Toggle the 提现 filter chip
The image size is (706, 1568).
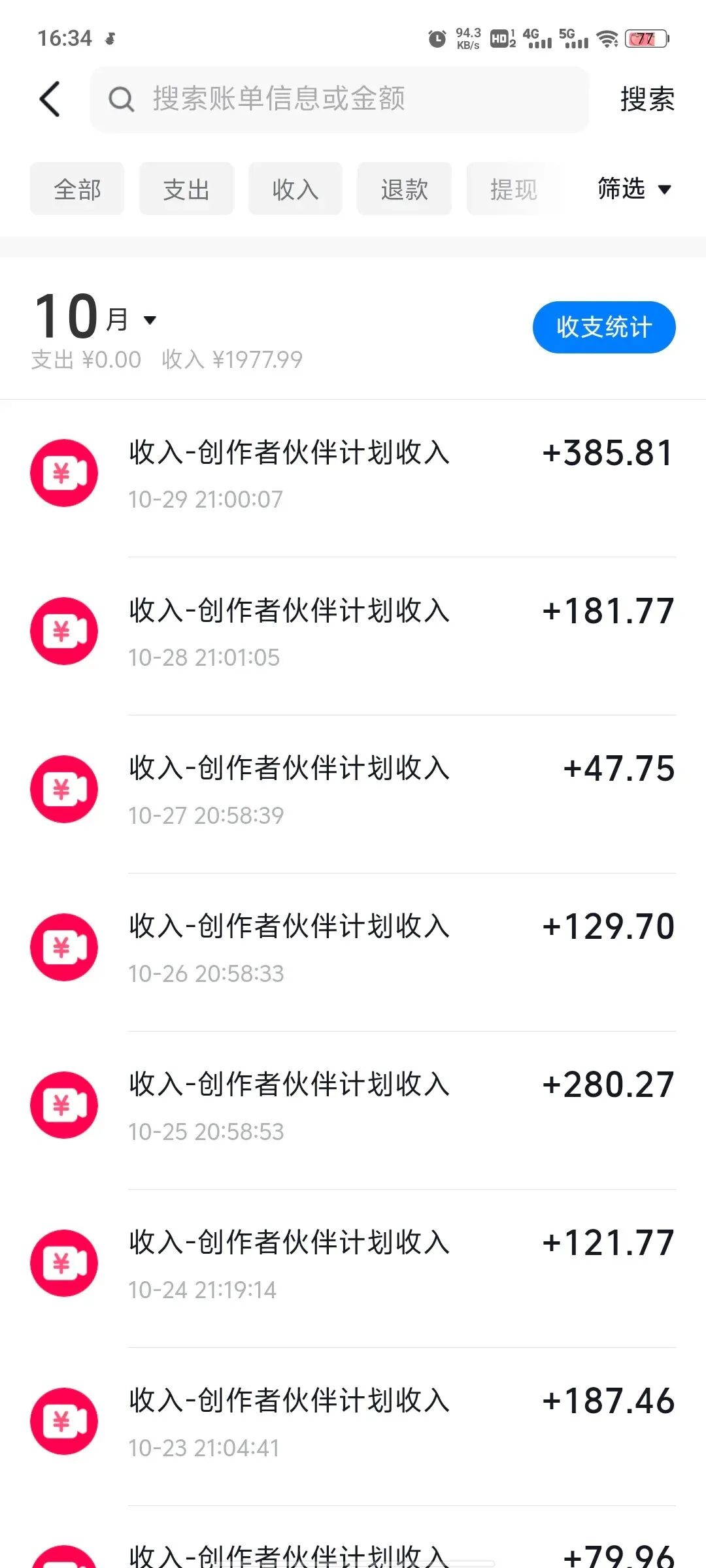(x=513, y=189)
